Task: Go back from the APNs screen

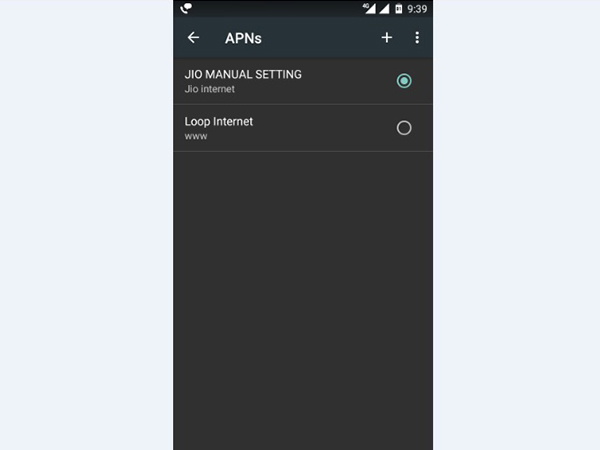Action: pos(193,38)
